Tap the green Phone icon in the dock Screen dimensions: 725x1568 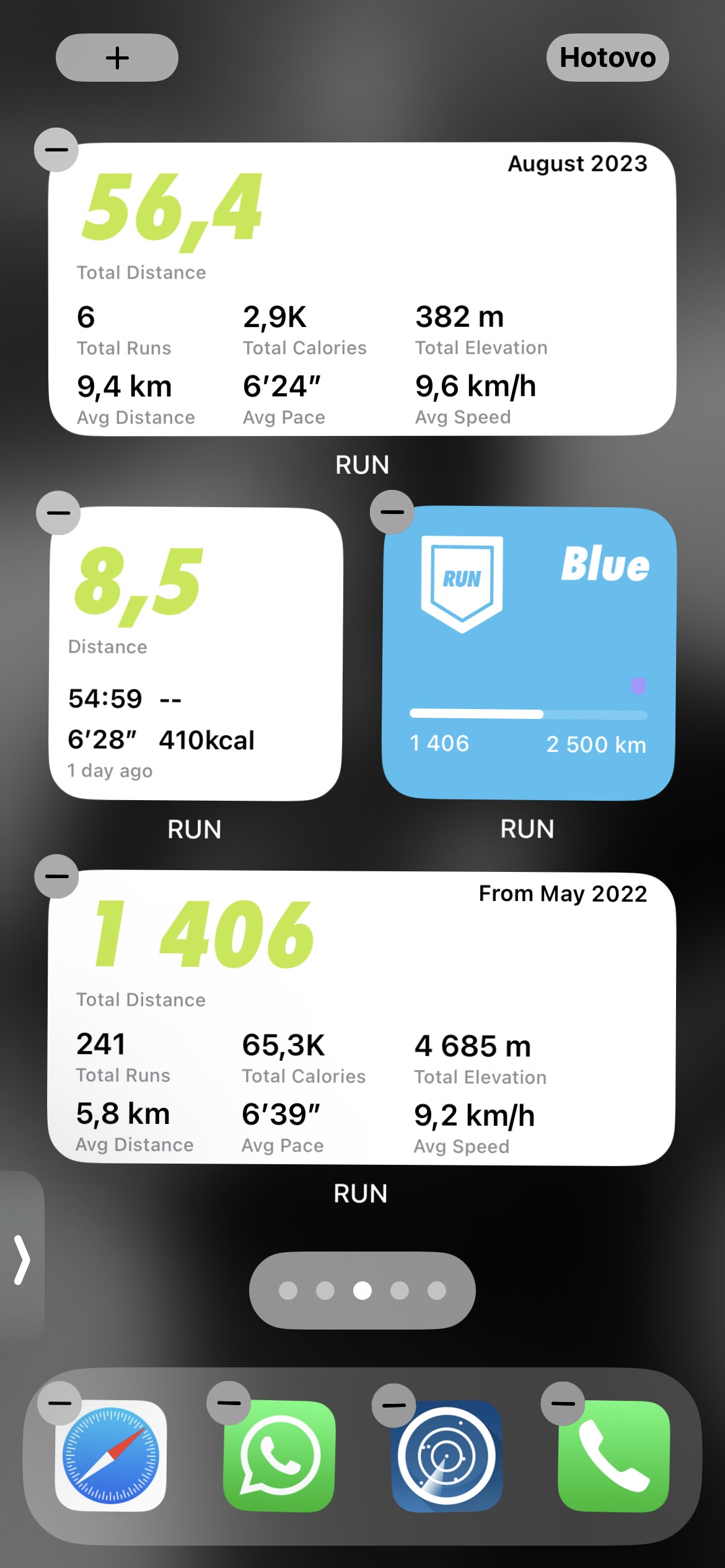point(613,1457)
